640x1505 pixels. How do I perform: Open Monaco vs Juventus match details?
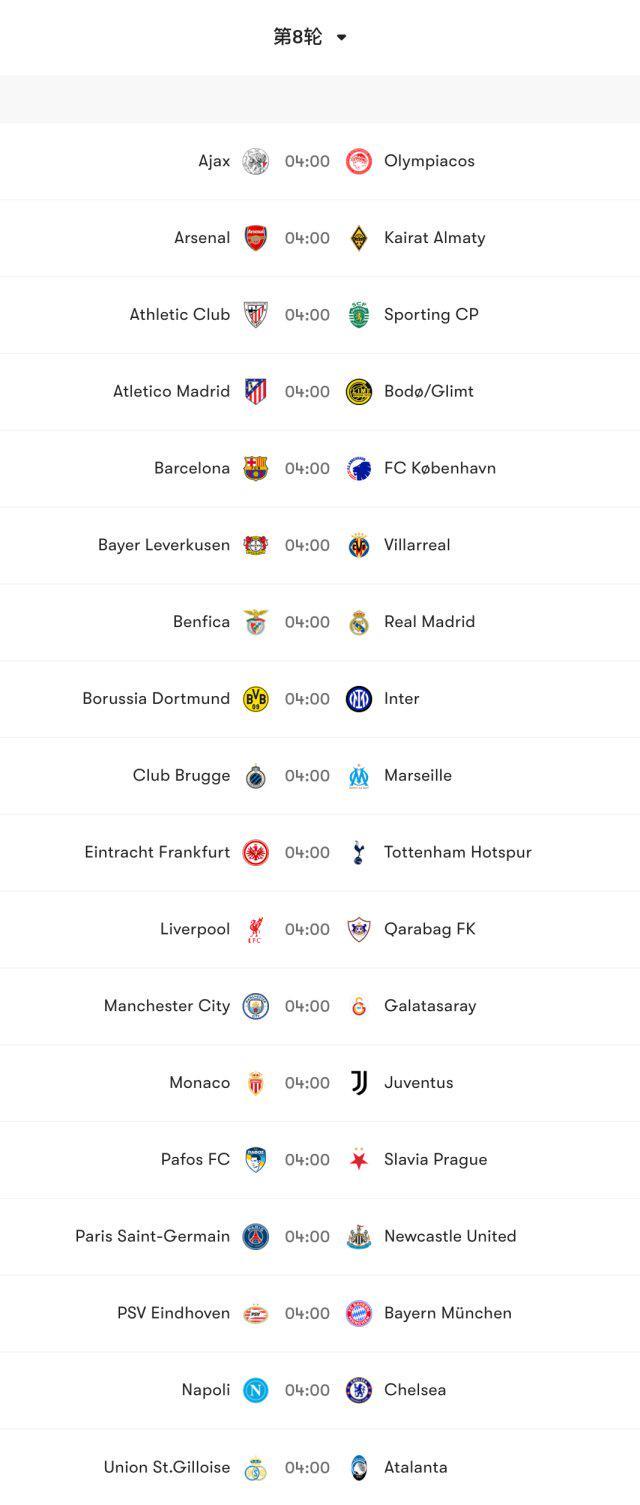[307, 1083]
